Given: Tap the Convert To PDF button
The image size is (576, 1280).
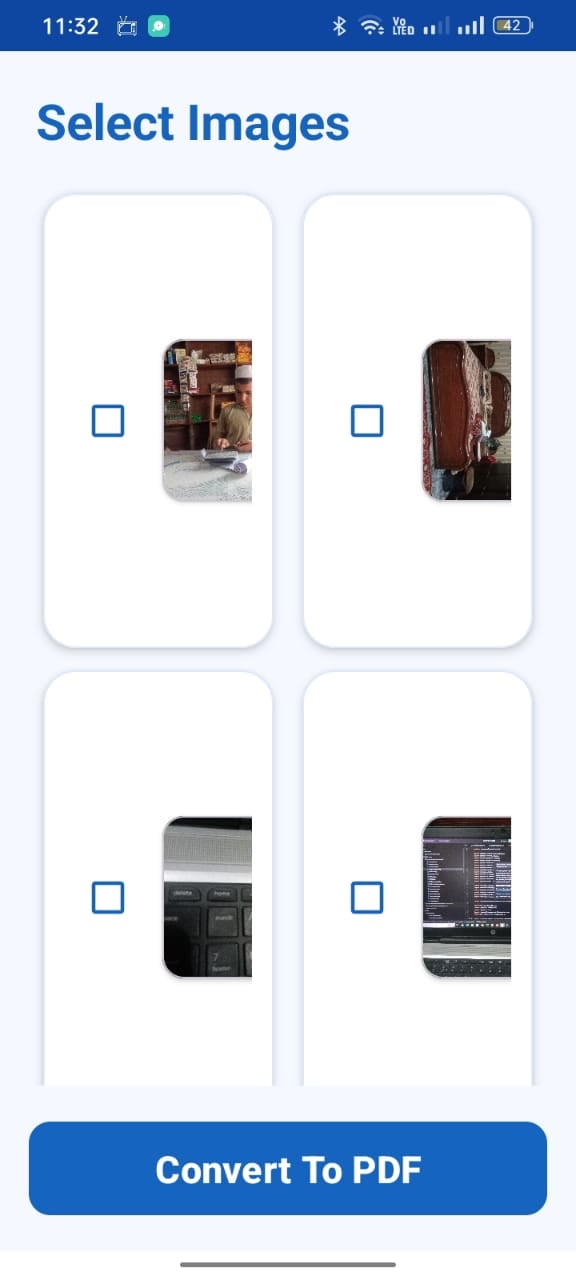Looking at the screenshot, I should (x=288, y=1168).
